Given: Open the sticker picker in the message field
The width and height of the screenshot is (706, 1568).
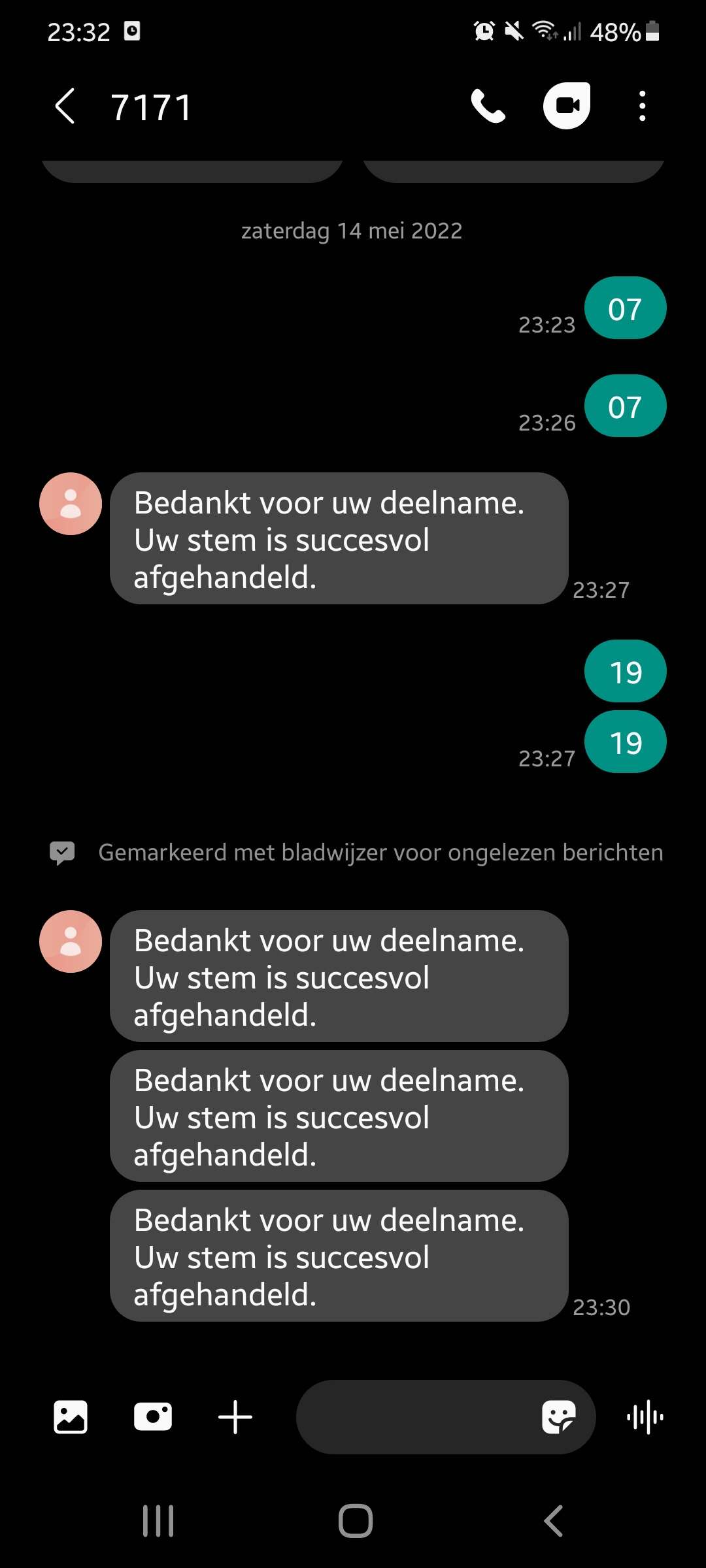Looking at the screenshot, I should pos(559,1417).
